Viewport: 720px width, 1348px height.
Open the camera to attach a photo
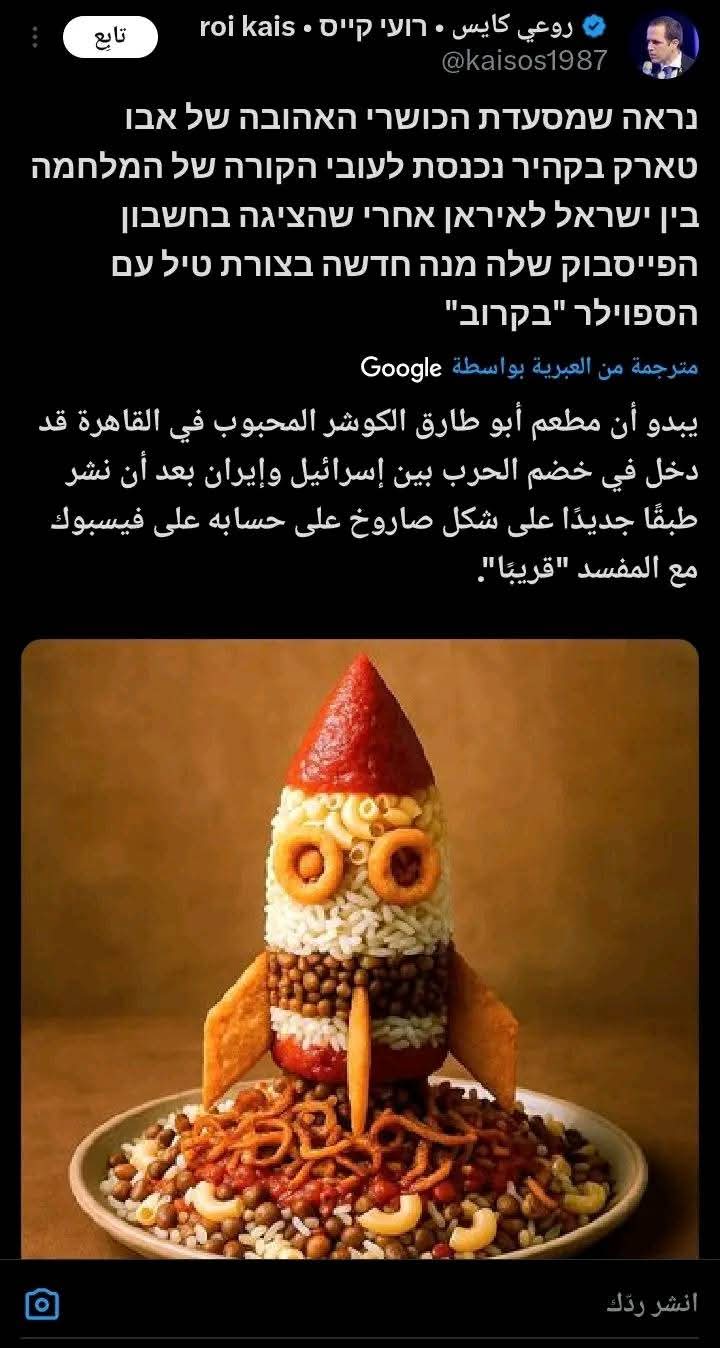coord(42,1304)
